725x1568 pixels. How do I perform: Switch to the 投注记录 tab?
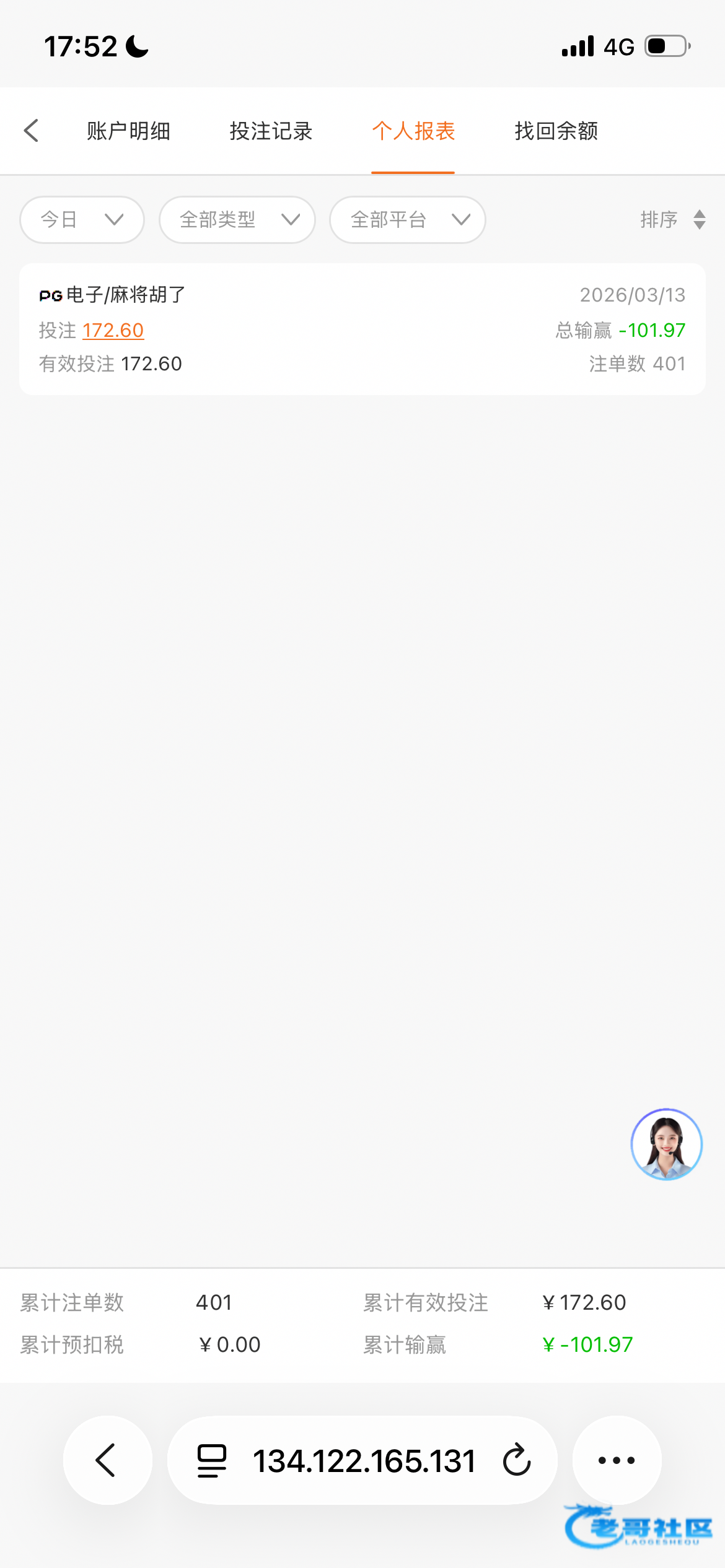[271, 131]
